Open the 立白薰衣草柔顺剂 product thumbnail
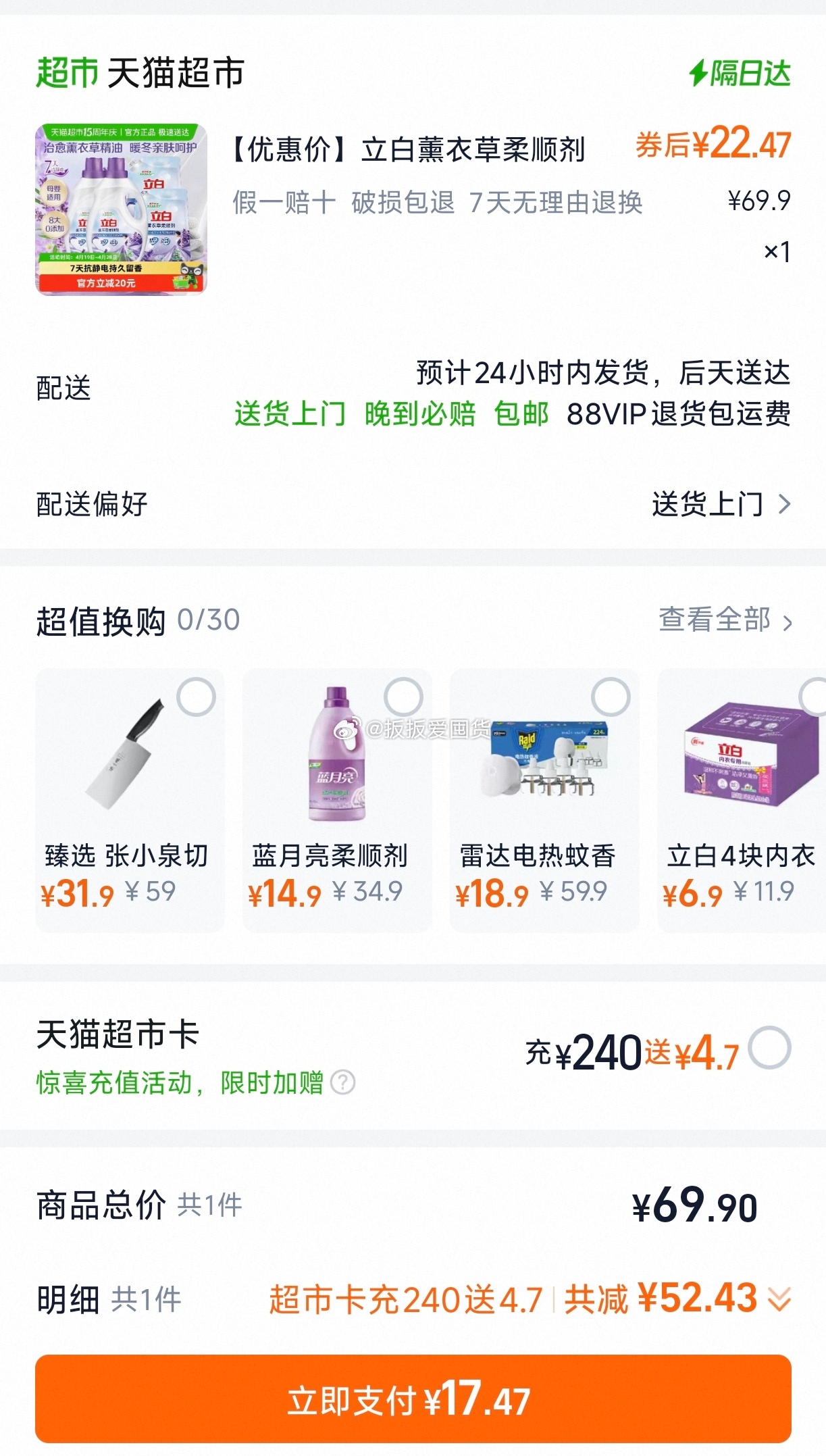 [121, 209]
